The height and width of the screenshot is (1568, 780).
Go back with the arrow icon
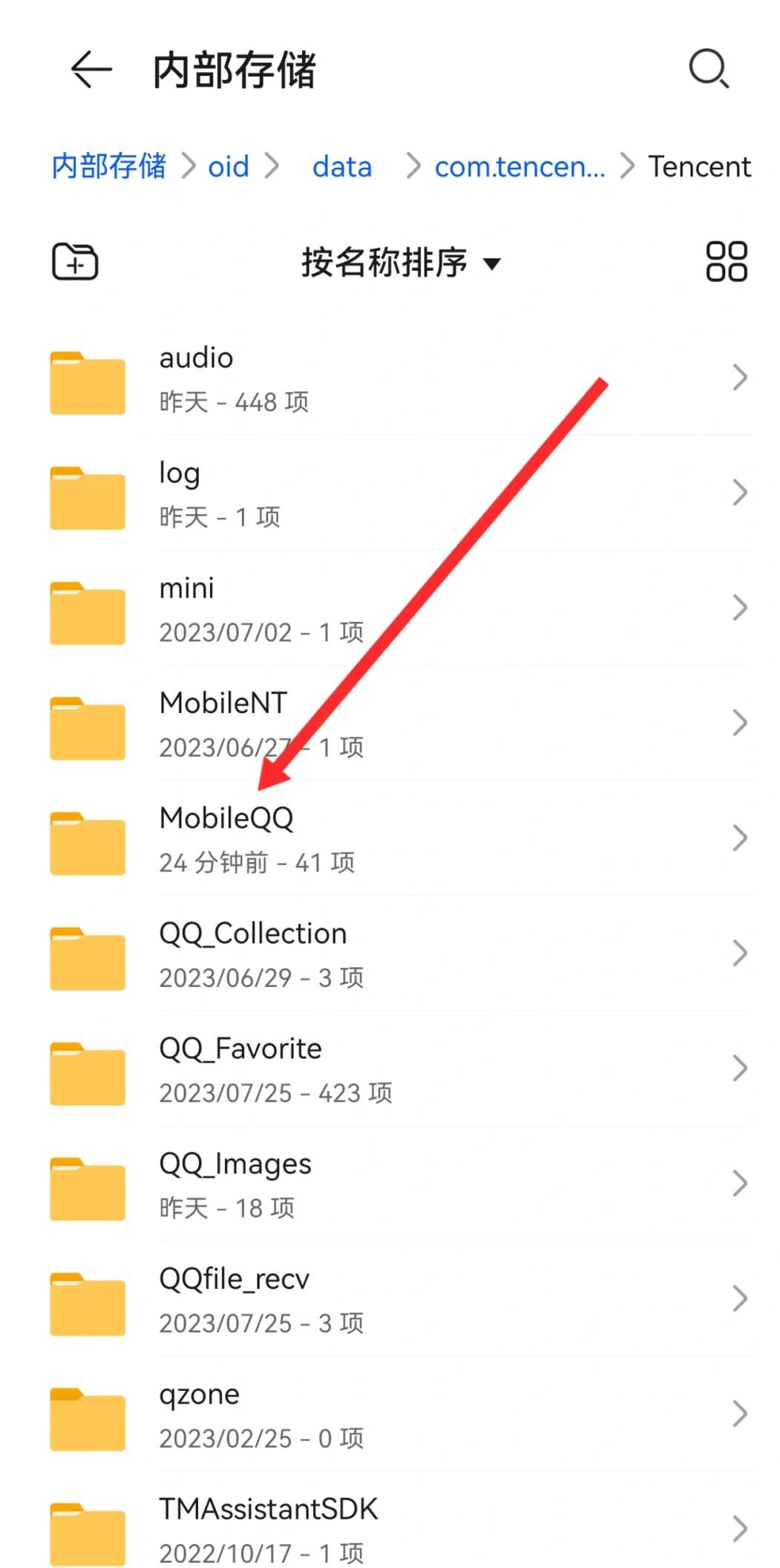pos(91,70)
